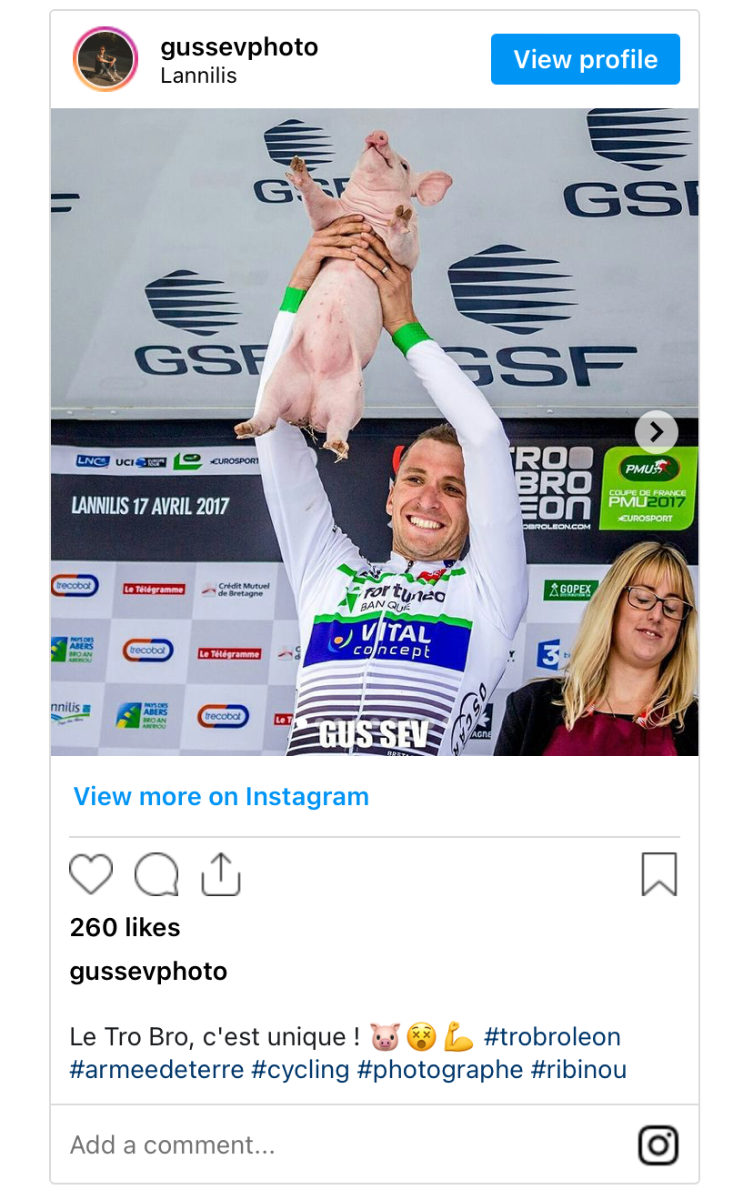This screenshot has width=753, height=1200.
Task: Open the #cycling hashtag
Action: pyautogui.click(x=300, y=1070)
